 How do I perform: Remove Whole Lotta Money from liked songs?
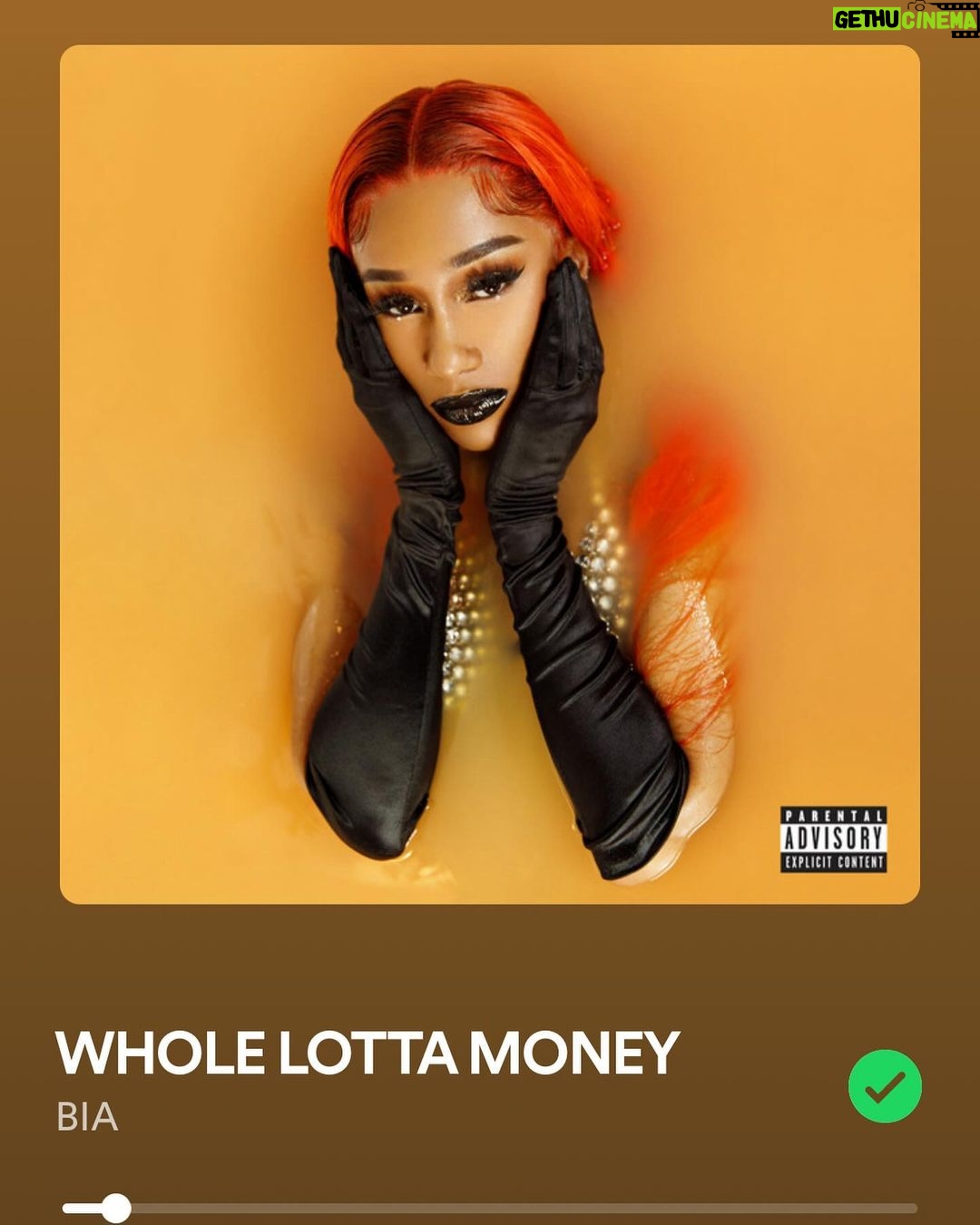(x=885, y=1086)
